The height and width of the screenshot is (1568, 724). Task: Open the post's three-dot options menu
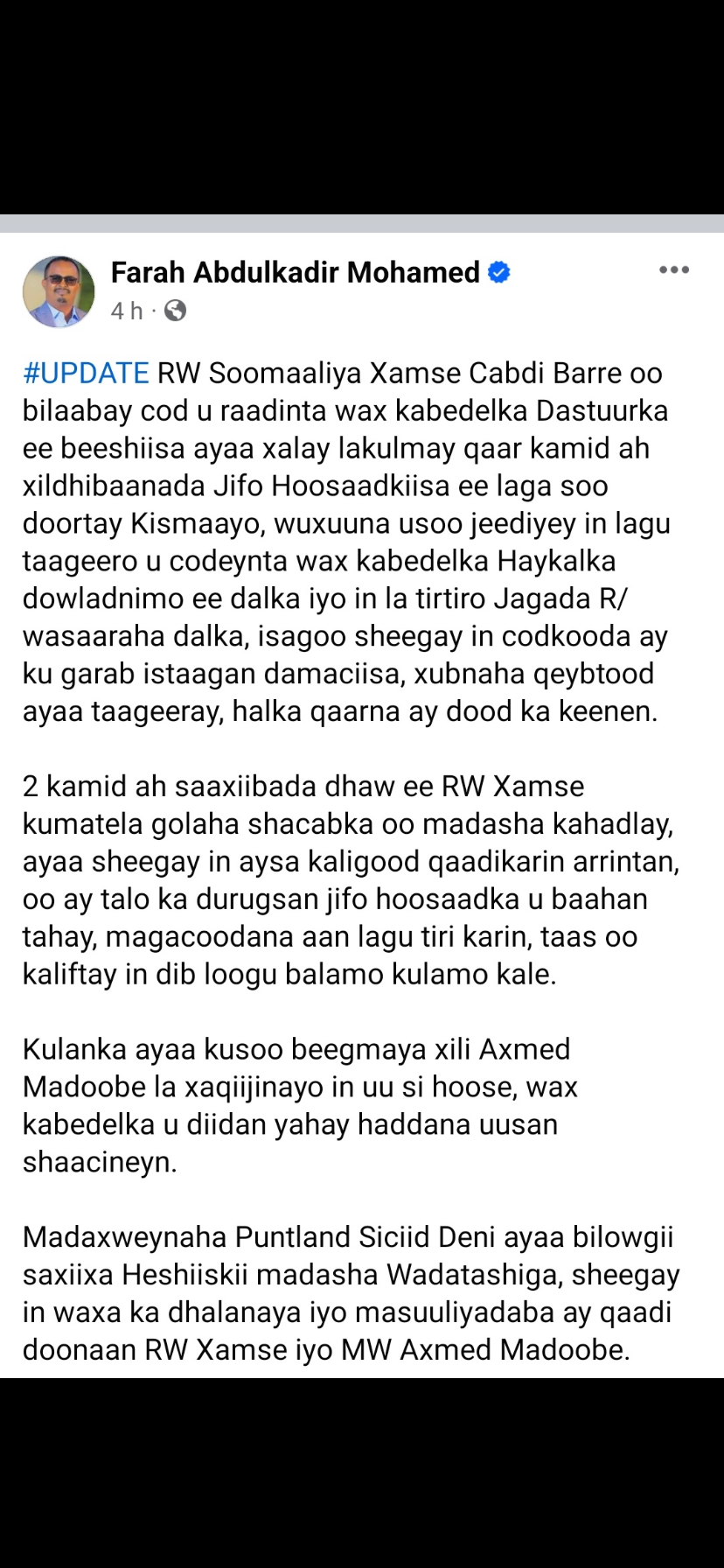(673, 269)
